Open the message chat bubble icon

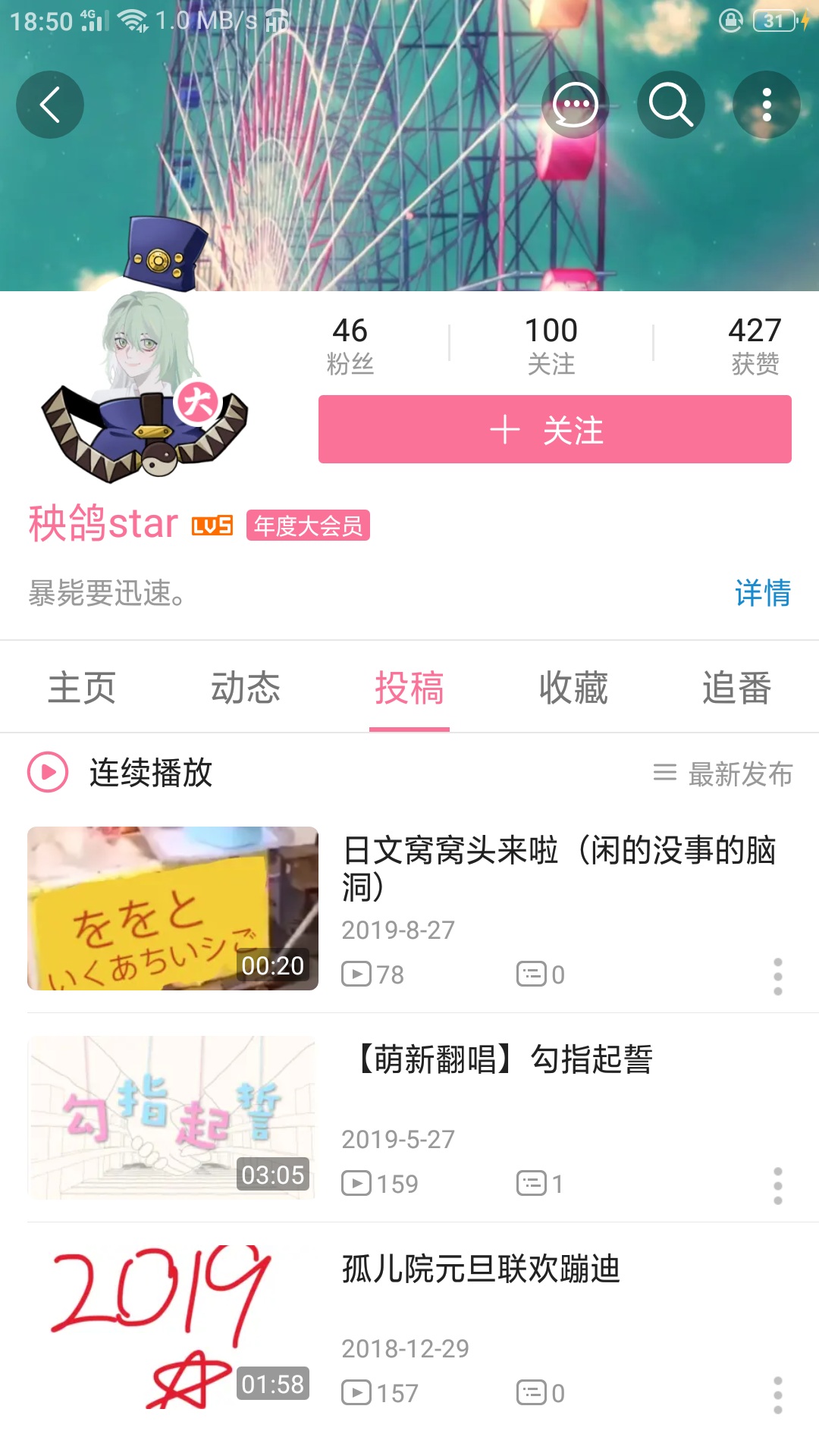click(x=576, y=105)
